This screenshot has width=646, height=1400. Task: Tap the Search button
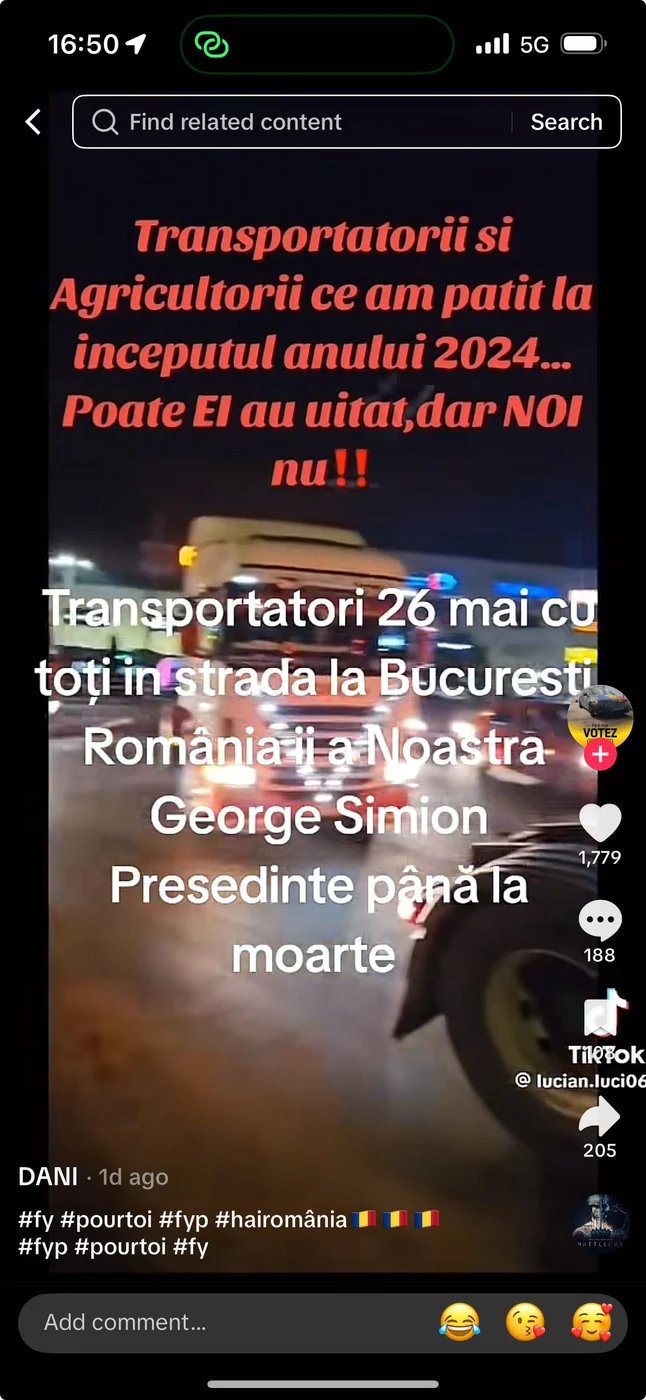(566, 122)
